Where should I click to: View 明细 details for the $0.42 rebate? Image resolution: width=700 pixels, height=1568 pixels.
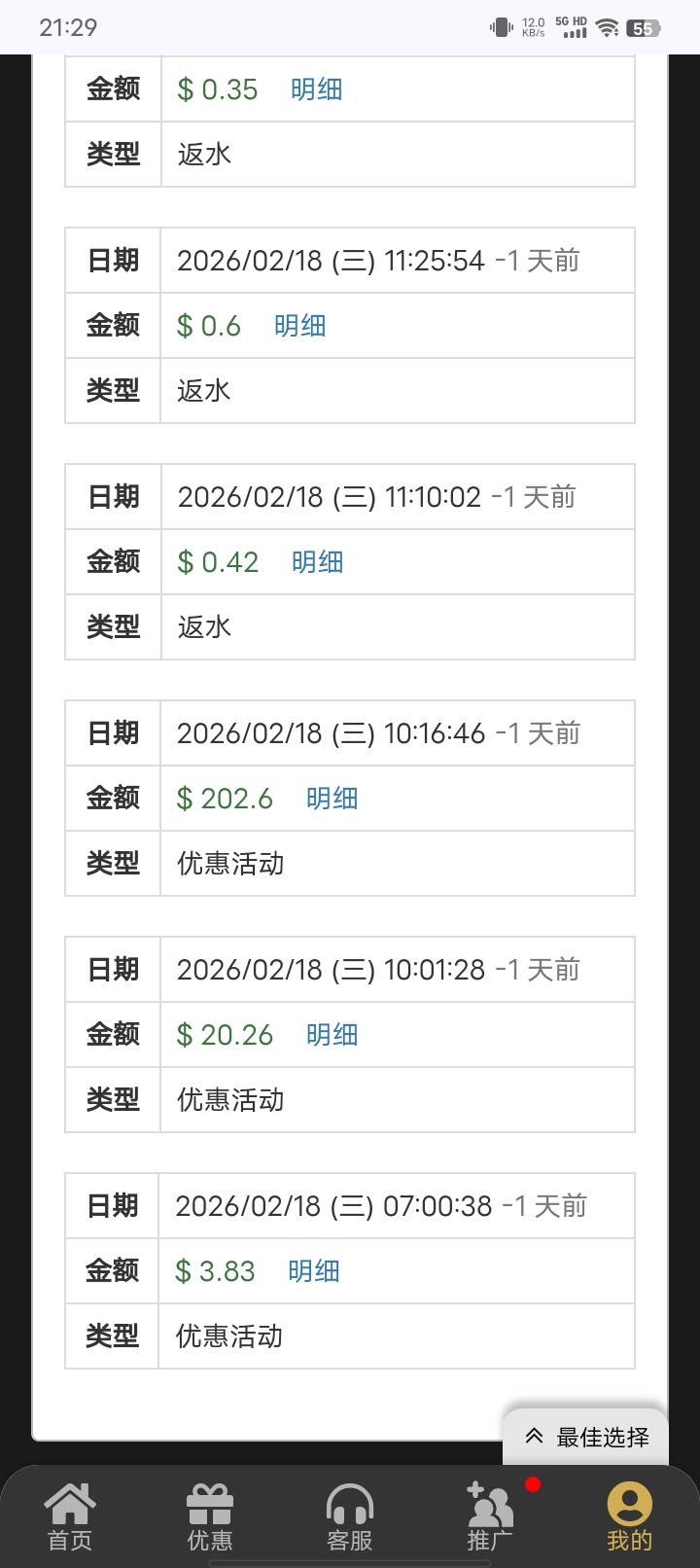pyautogui.click(x=317, y=562)
